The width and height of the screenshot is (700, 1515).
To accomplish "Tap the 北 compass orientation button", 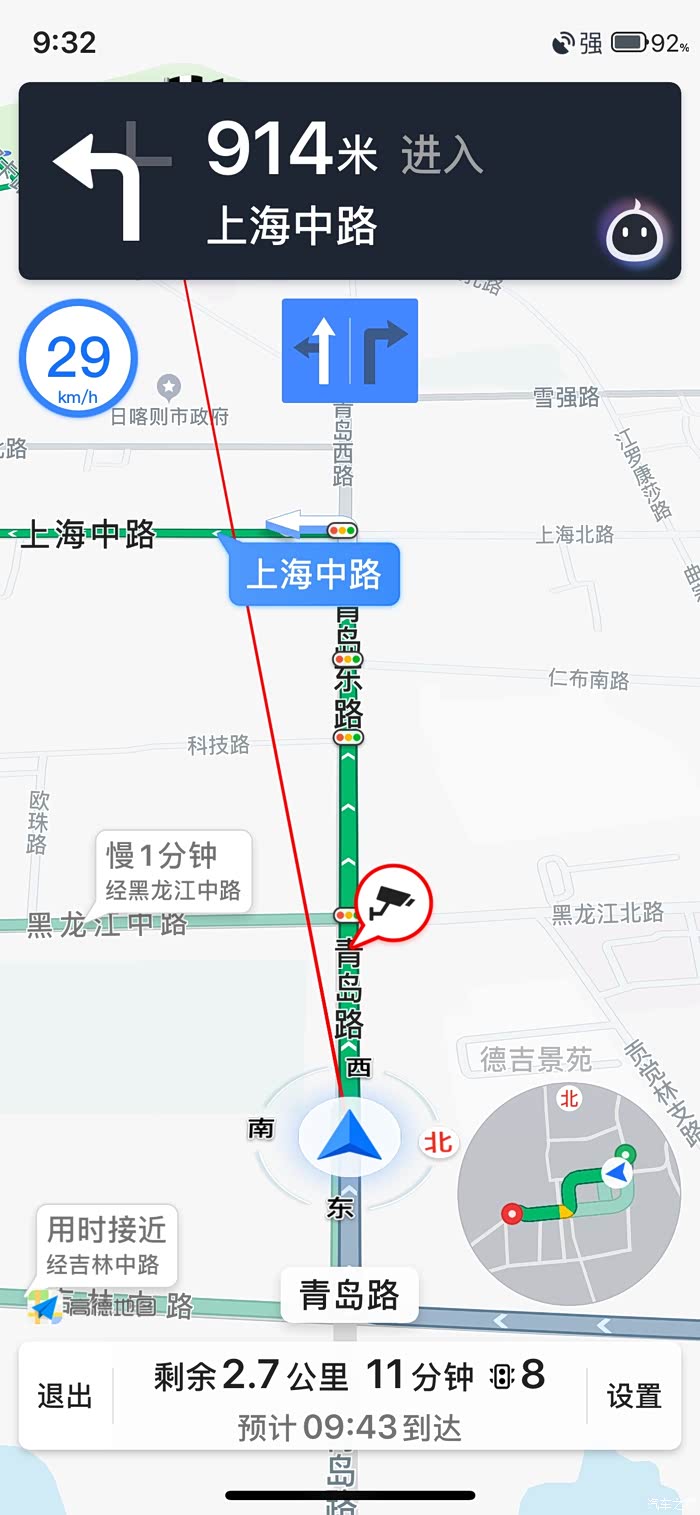I will point(438,1142).
